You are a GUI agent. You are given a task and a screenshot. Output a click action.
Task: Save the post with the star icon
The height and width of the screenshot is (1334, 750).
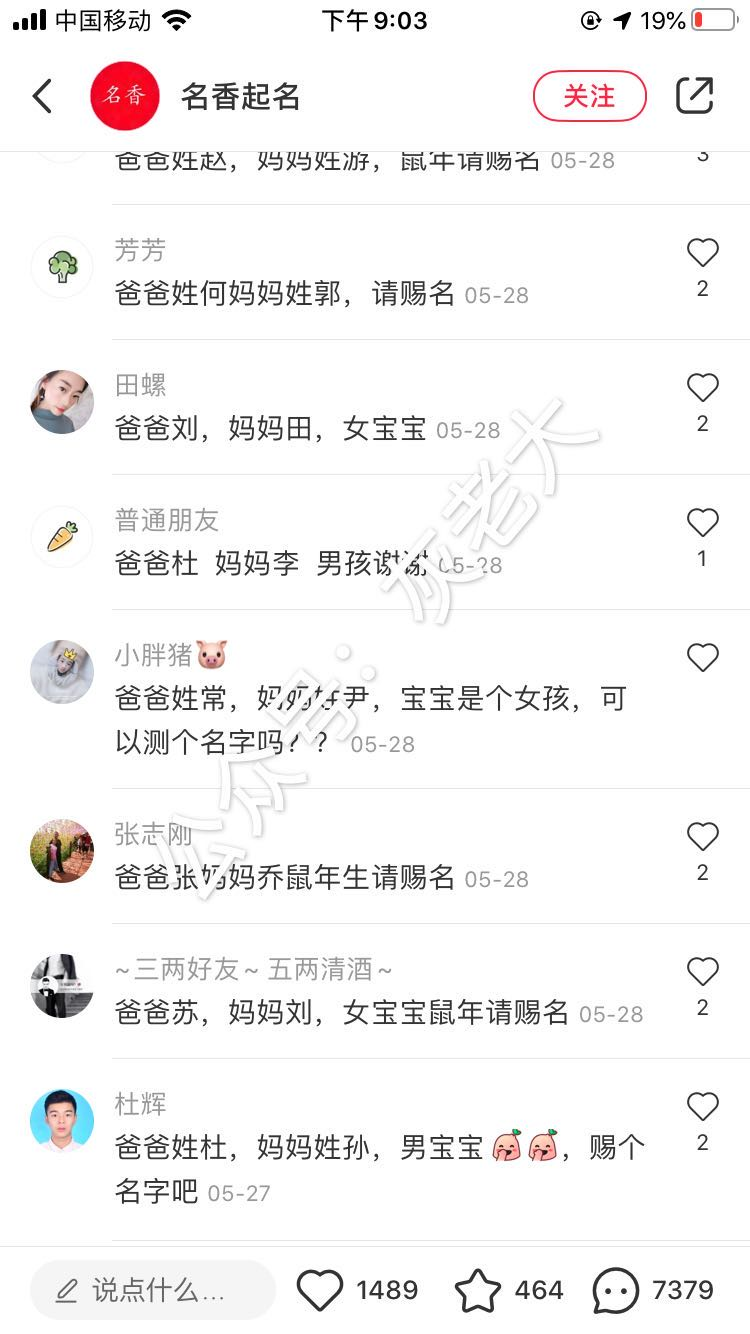pos(478,1290)
